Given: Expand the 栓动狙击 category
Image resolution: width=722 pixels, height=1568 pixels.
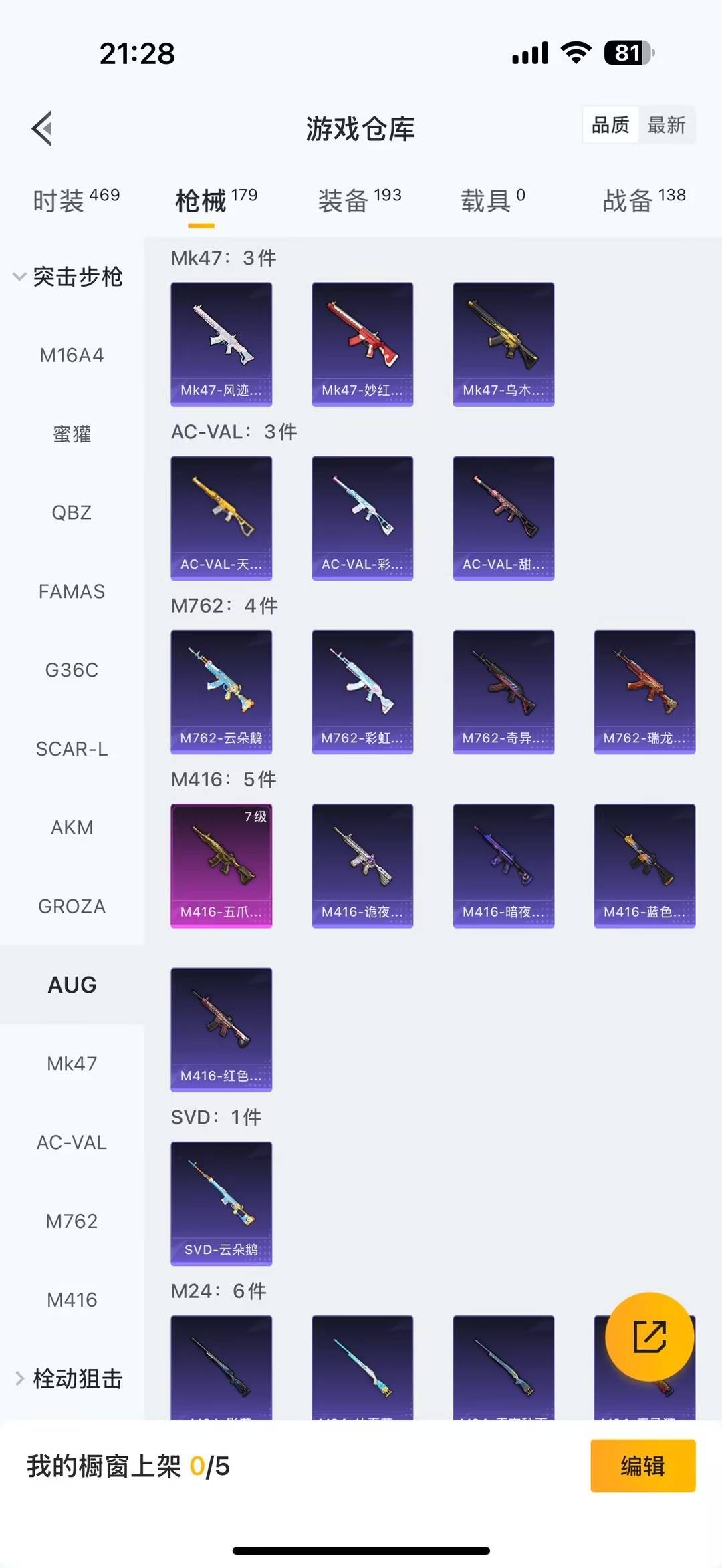Looking at the screenshot, I should [x=68, y=1378].
